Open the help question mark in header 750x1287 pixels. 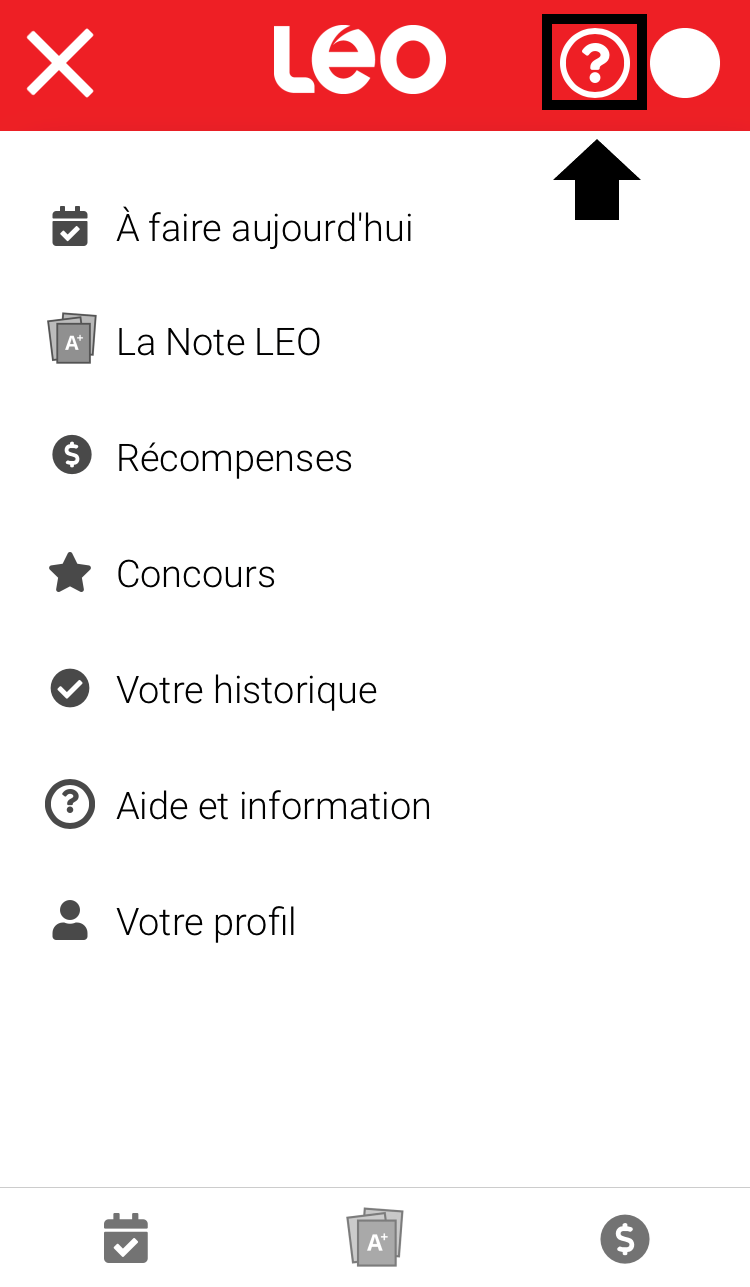(594, 64)
